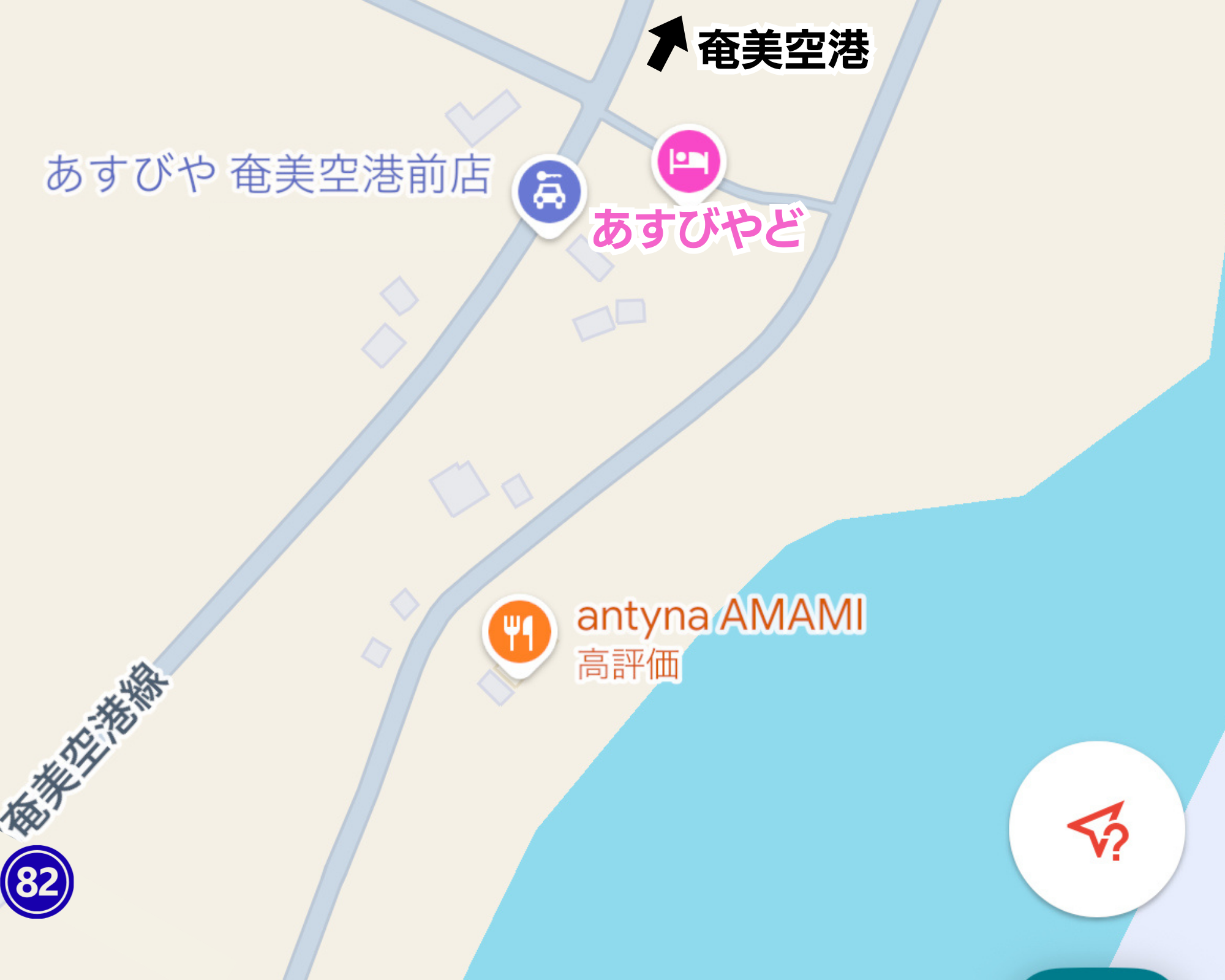Open the あすびや 奄美空港前店 car rental pin
Image resolution: width=1225 pixels, height=980 pixels.
tap(549, 193)
